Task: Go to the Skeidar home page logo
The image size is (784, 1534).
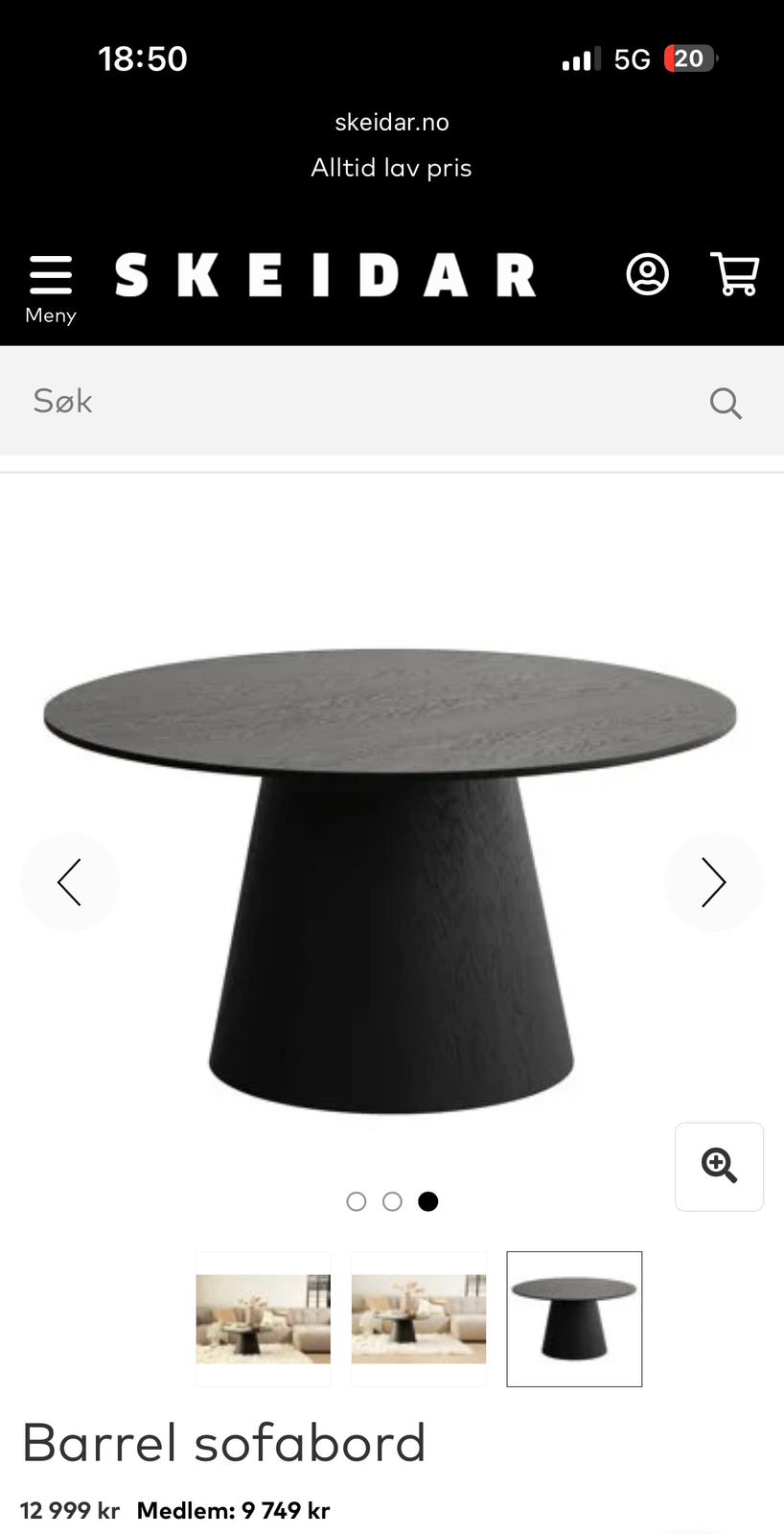Action: (325, 275)
